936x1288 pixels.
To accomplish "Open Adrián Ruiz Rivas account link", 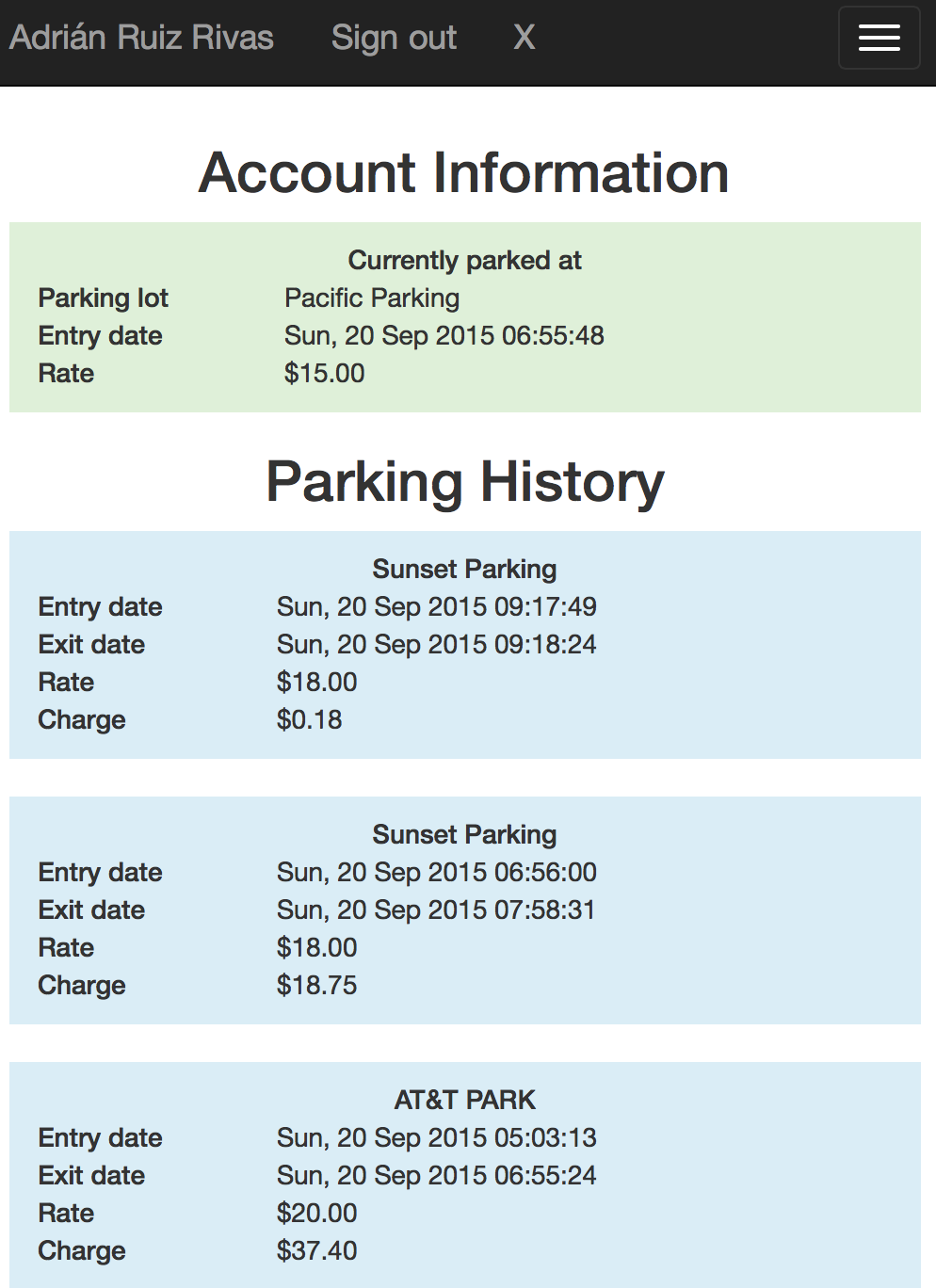I will [x=141, y=38].
